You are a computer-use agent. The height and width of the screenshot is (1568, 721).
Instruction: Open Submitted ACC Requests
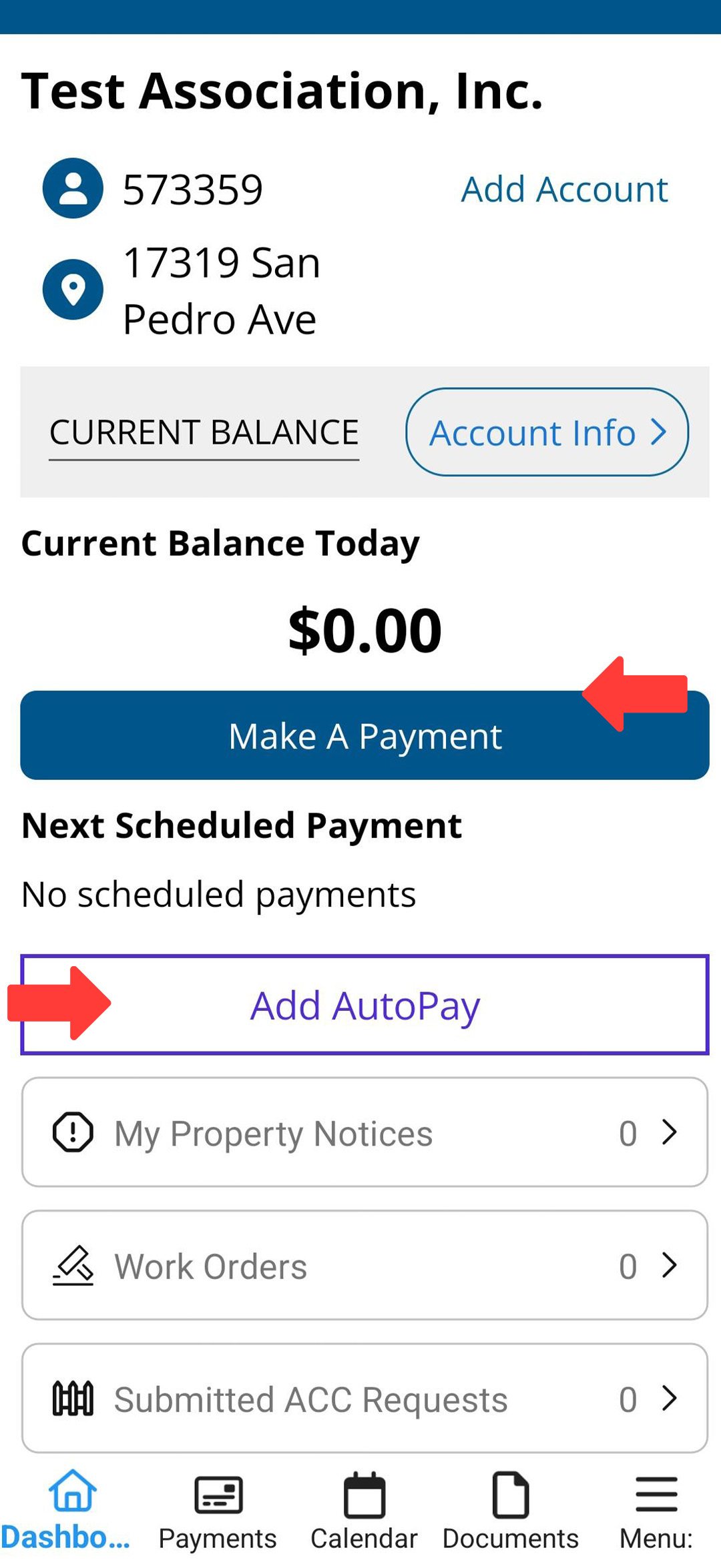(x=365, y=1399)
